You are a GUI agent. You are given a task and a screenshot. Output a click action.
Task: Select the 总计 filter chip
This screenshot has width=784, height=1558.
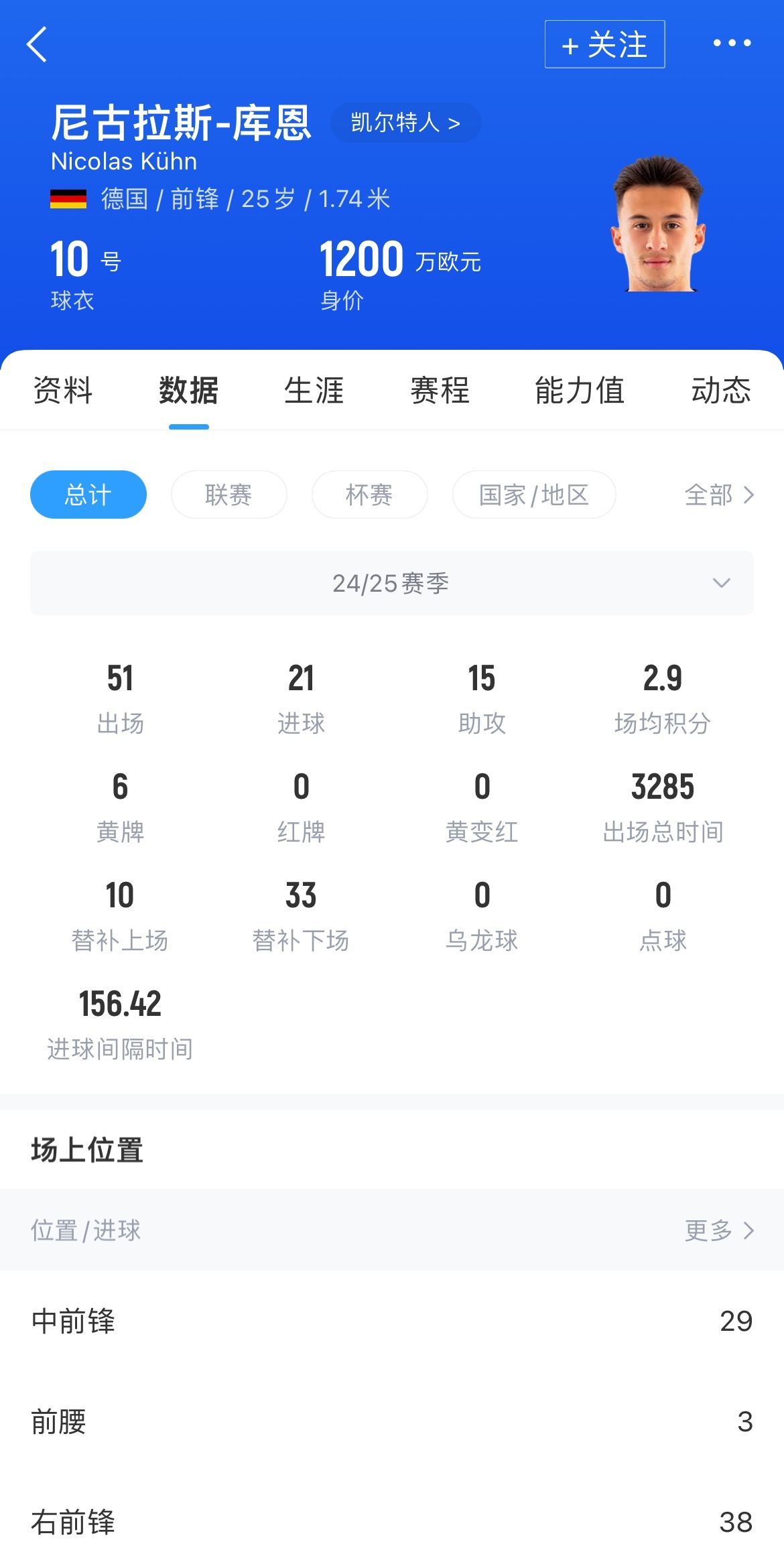[x=88, y=495]
